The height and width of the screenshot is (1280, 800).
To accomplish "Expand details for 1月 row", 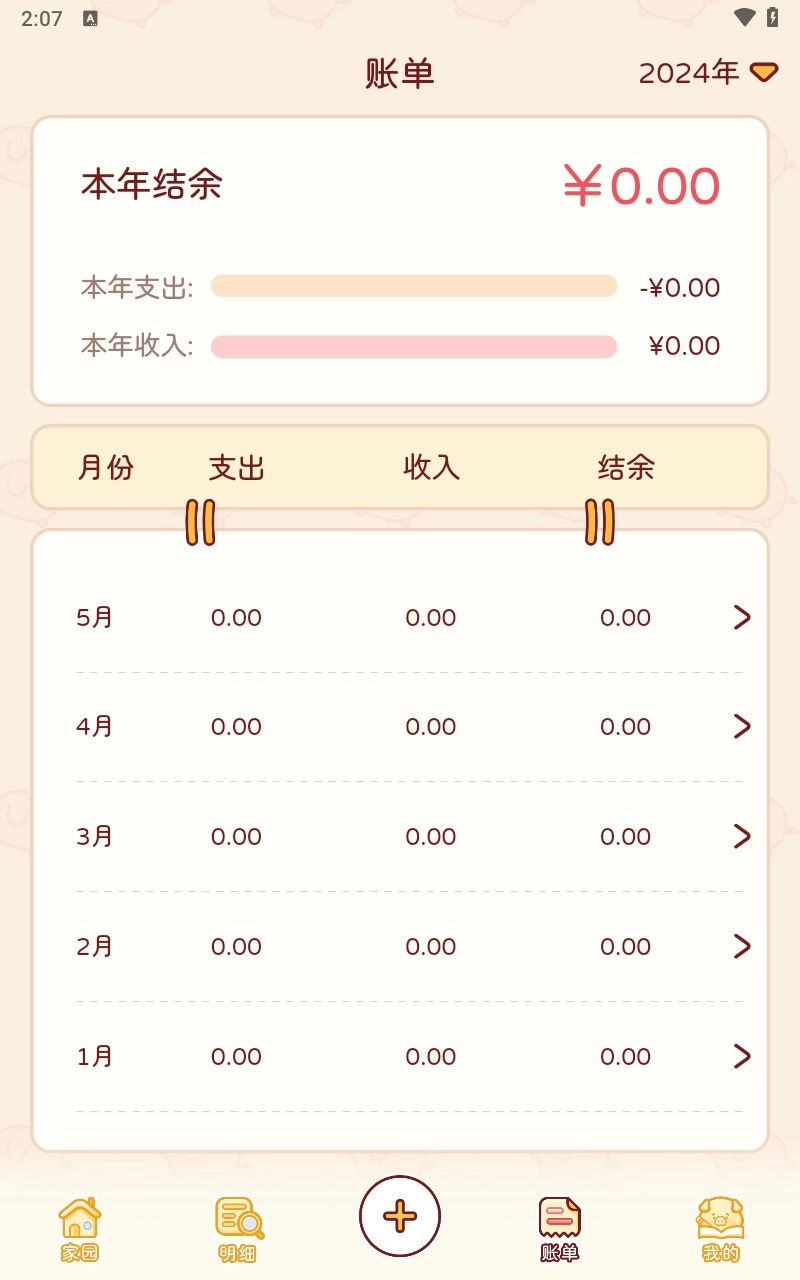I will point(741,1055).
